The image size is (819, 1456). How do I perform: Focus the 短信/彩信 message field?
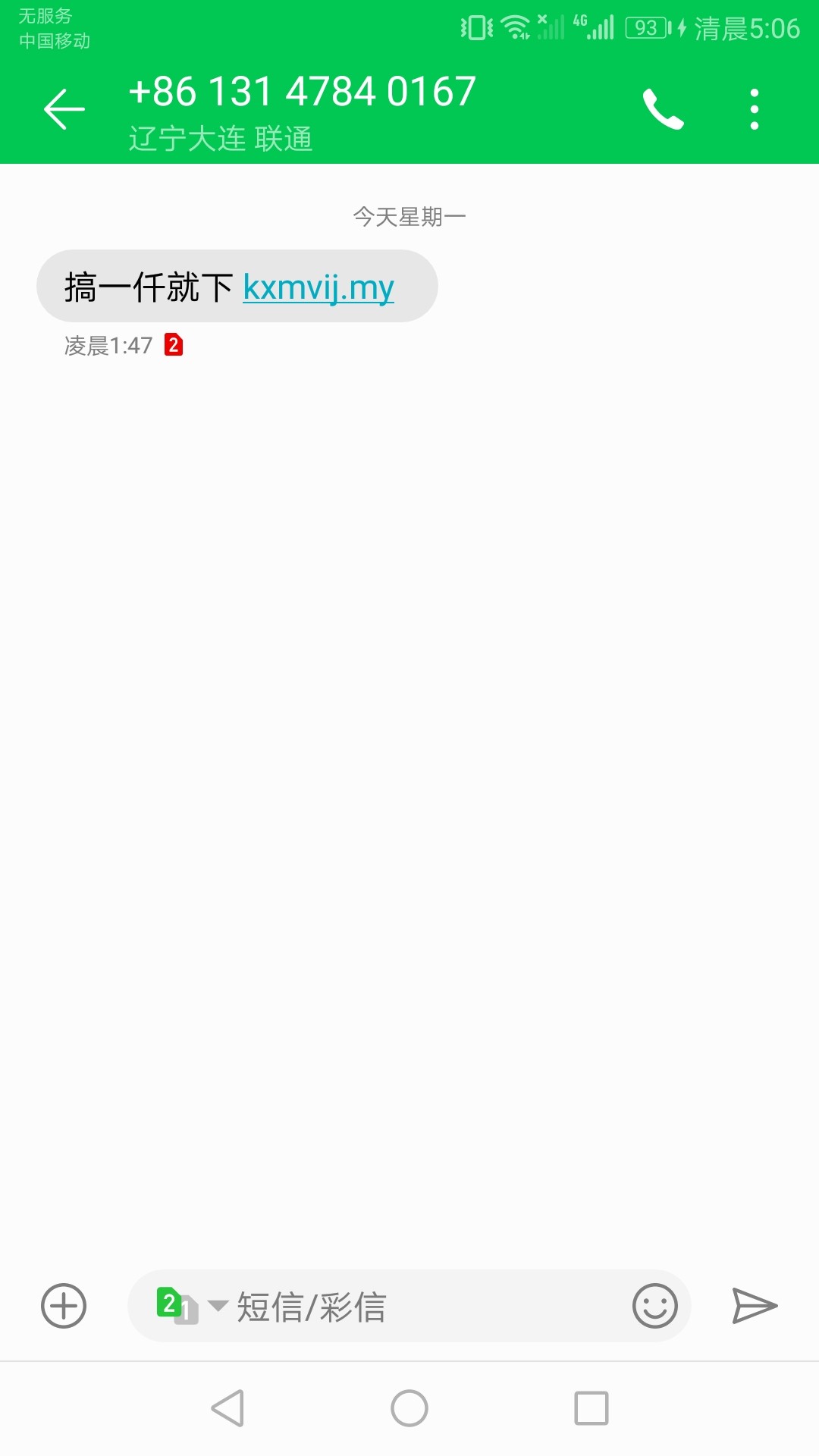click(425, 1306)
